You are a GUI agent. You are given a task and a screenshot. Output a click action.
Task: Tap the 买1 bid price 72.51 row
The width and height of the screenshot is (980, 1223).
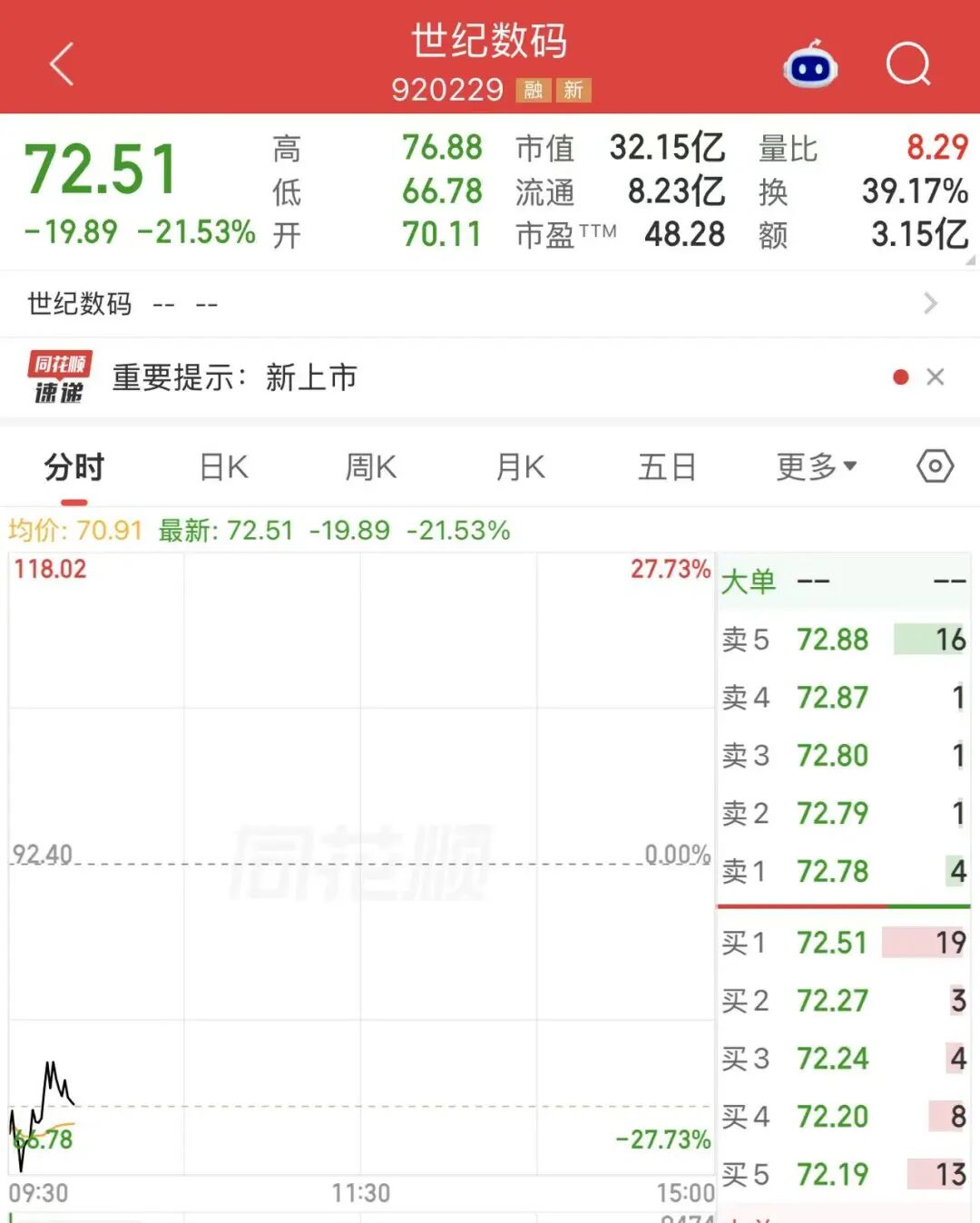(x=844, y=943)
